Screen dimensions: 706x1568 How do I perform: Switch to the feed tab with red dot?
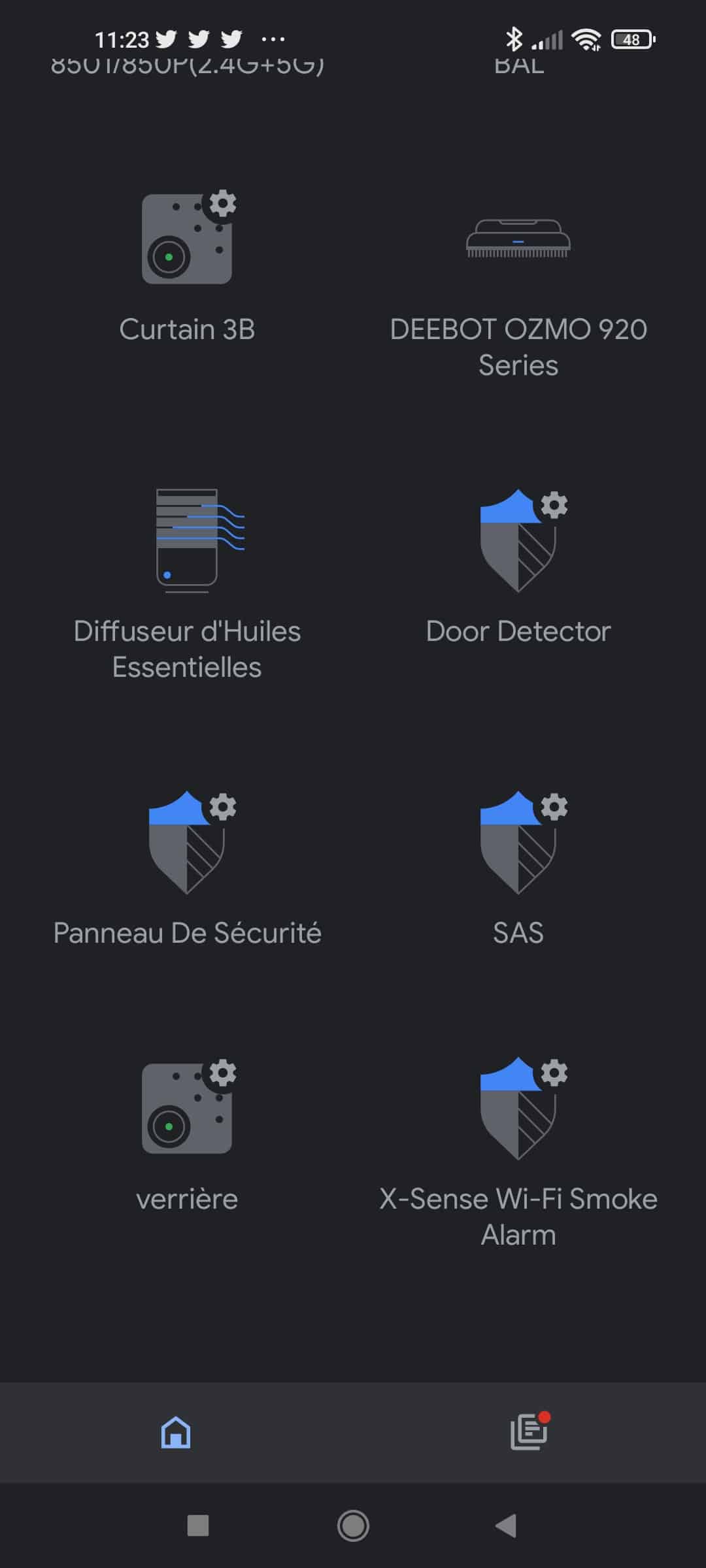tap(529, 1432)
